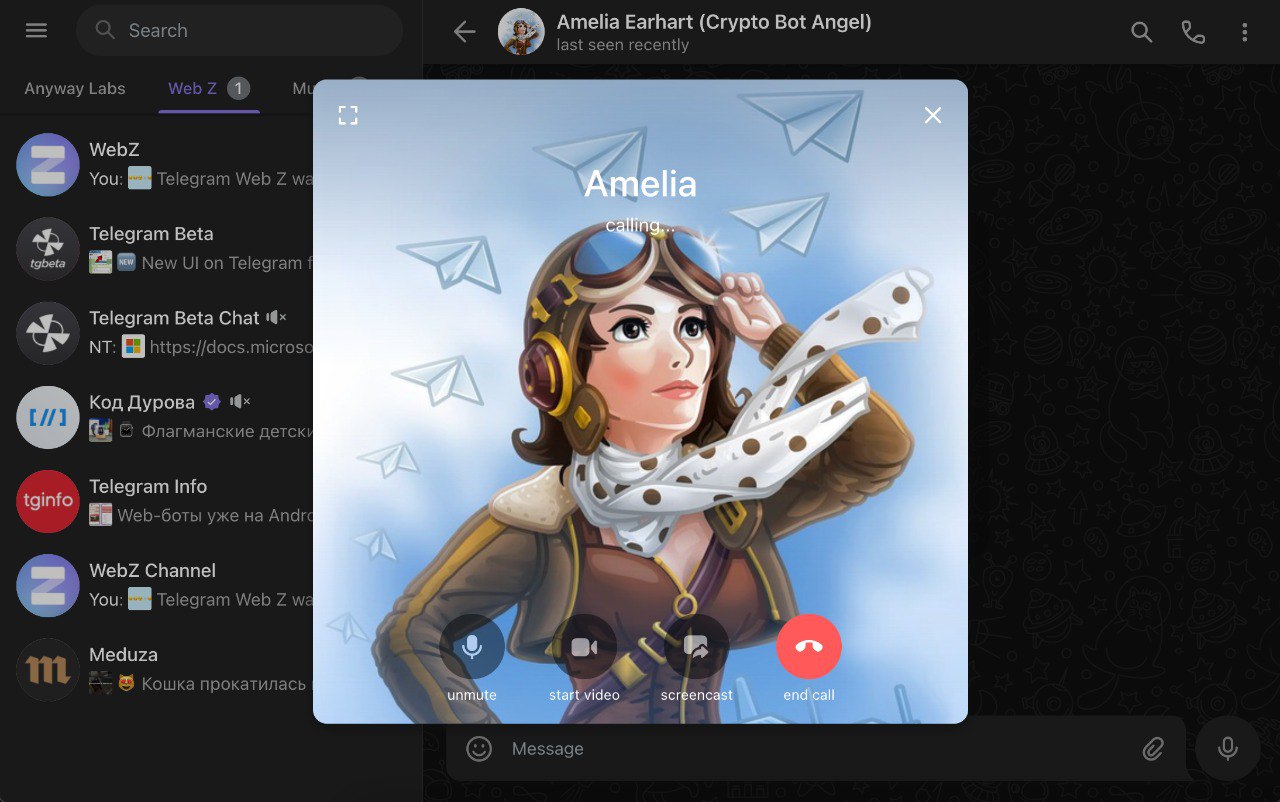Open the hamburger menu
Viewport: 1280px width, 802px height.
pos(36,31)
